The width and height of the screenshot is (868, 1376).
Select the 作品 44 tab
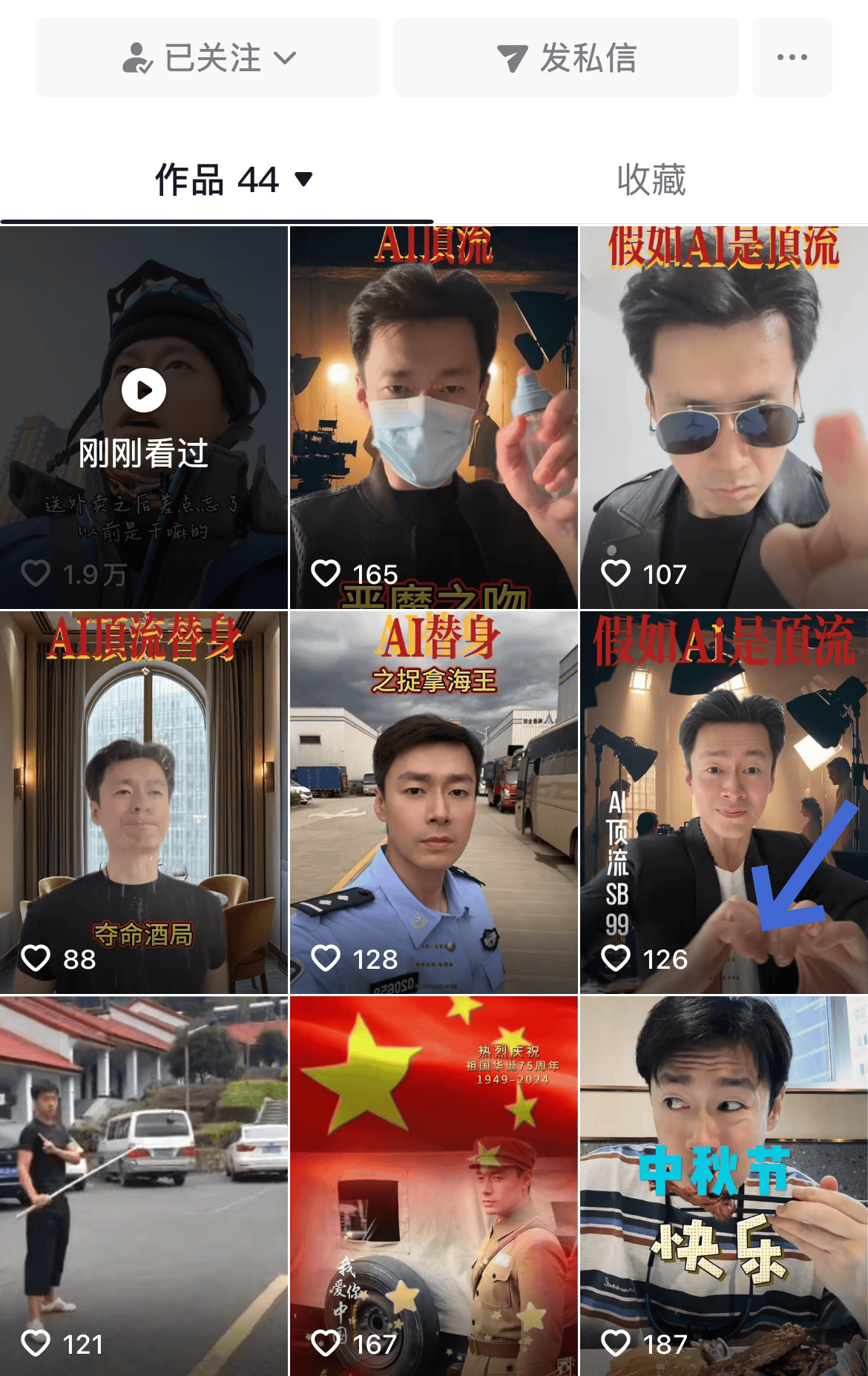point(217,180)
